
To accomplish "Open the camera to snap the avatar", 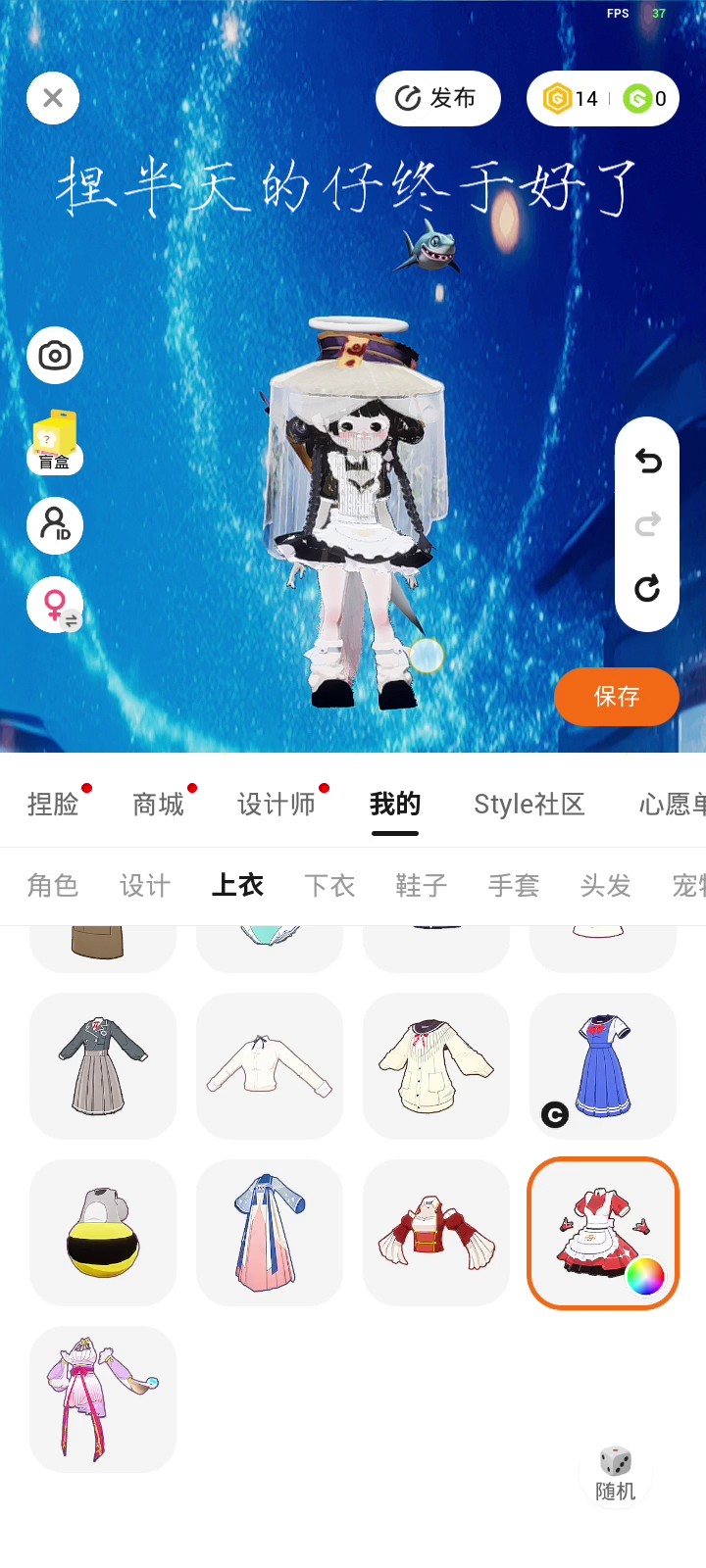I will tap(55, 355).
